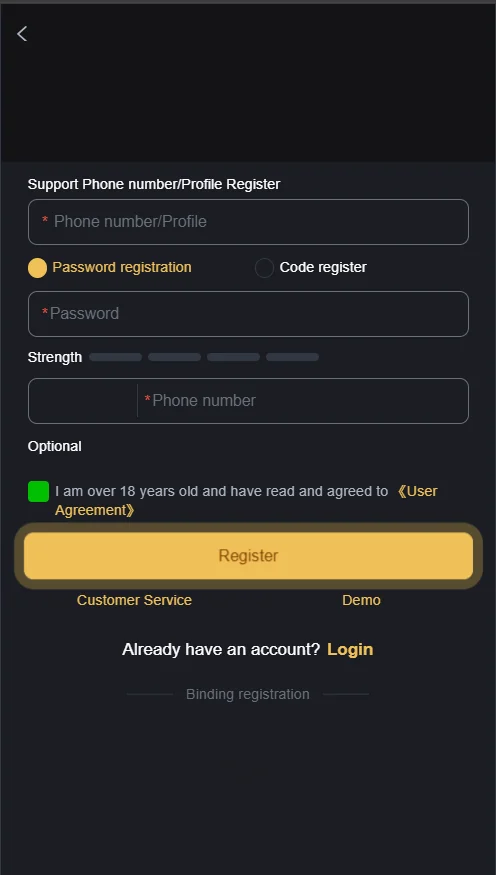
Task: Choose the Code register option
Action: pos(311,268)
